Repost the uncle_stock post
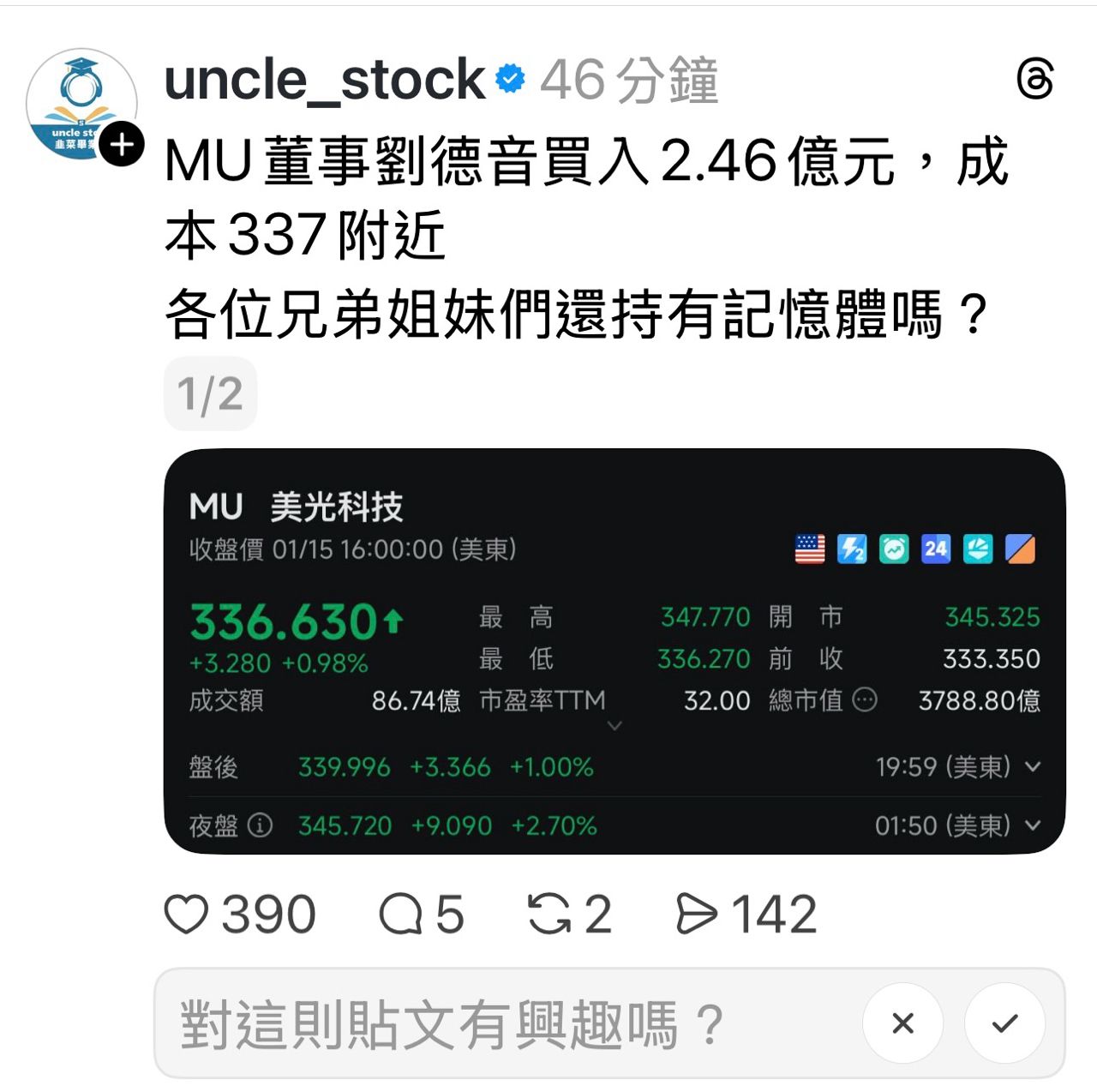Screen dimensions: 1097x1092 click(x=549, y=914)
